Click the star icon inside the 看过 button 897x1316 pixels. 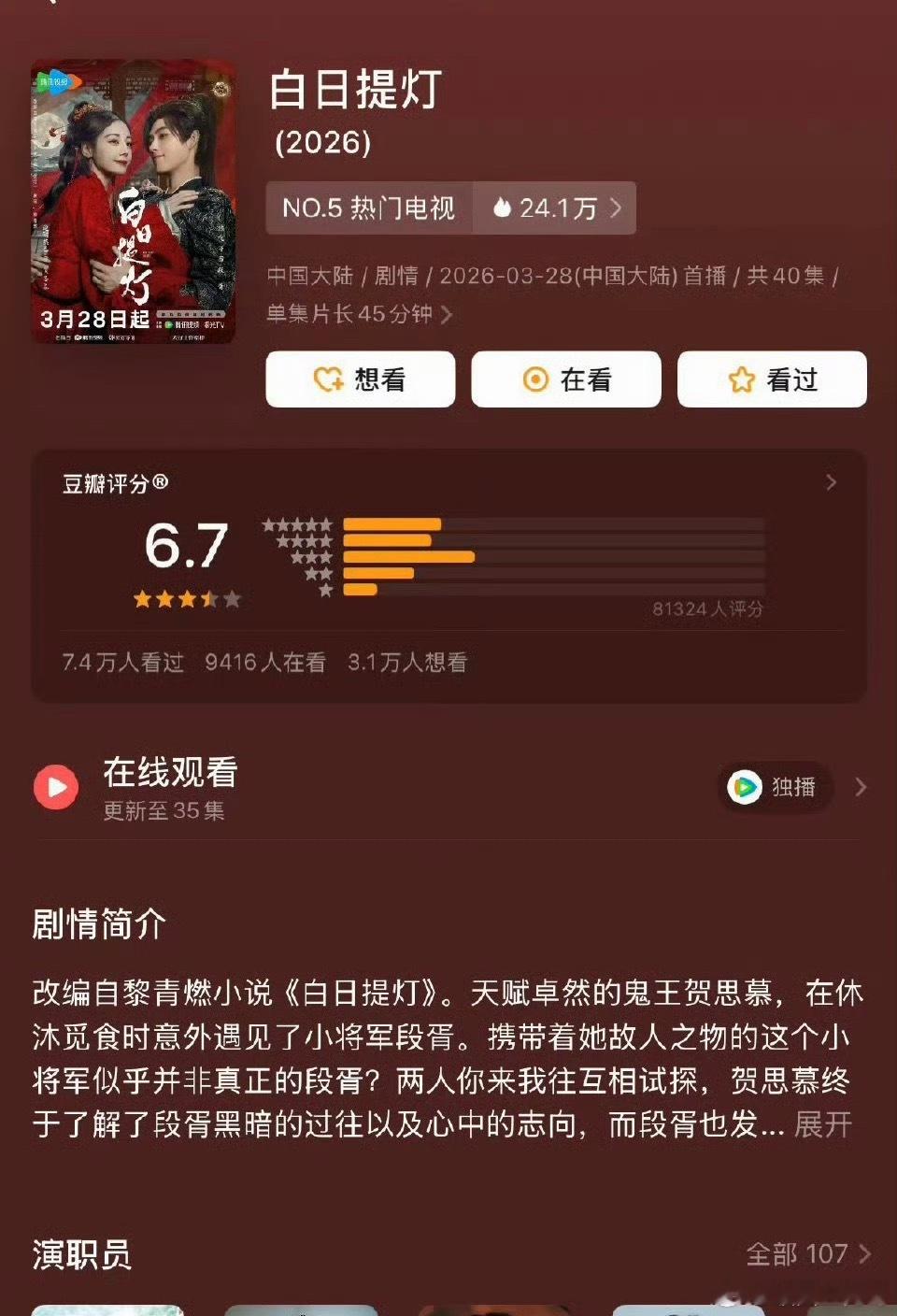pos(739,379)
